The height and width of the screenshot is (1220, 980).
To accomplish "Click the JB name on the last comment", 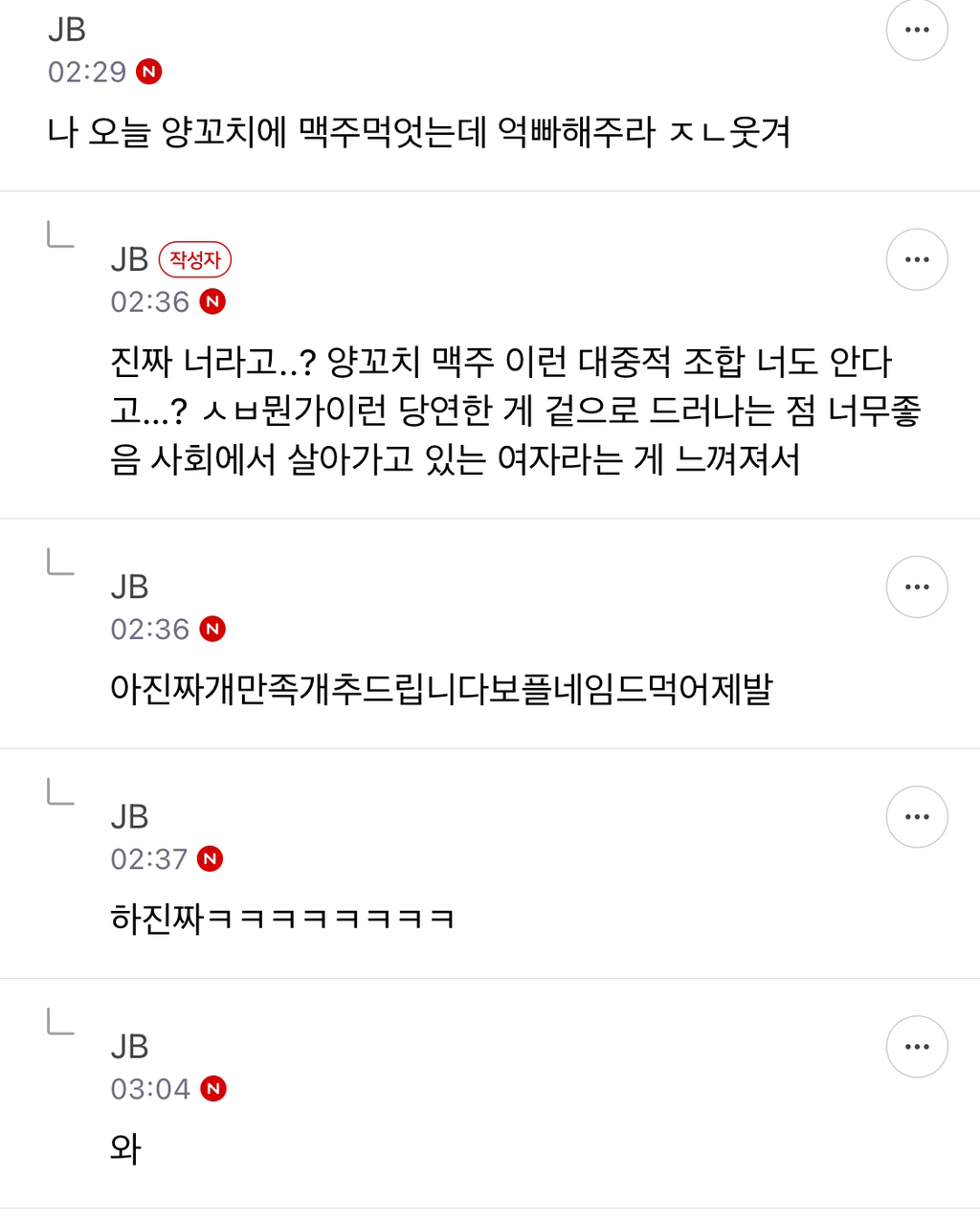I will [129, 1047].
